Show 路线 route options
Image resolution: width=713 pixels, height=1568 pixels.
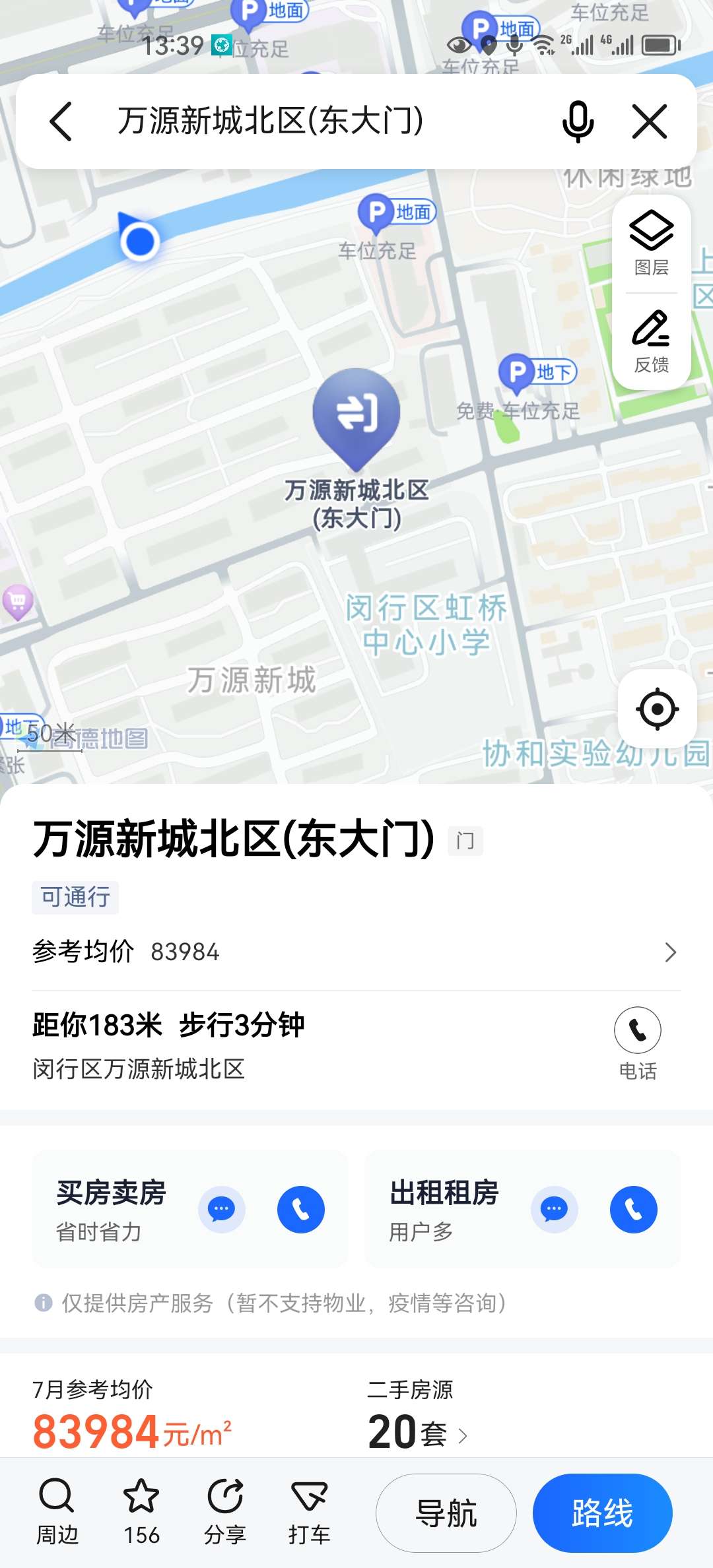pyautogui.click(x=602, y=1513)
